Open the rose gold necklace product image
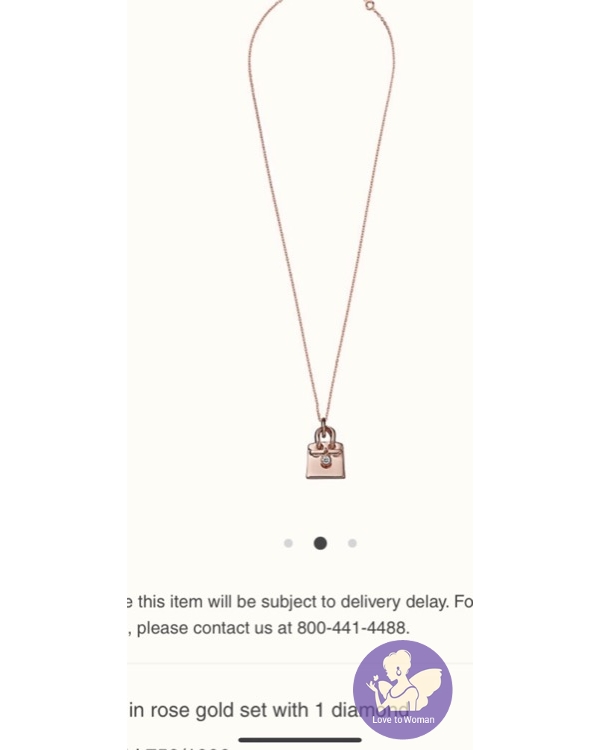This screenshot has width=600, height=750. (x=322, y=260)
